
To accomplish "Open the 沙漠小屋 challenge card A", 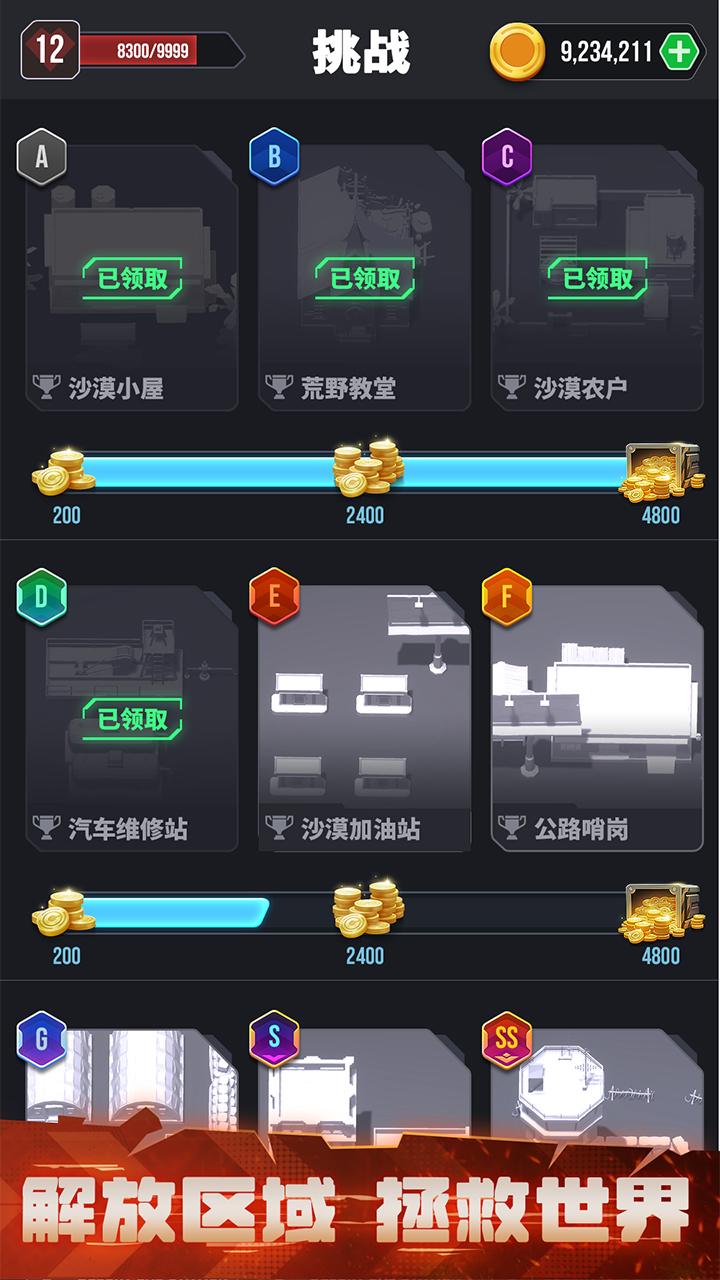I will point(132,280).
